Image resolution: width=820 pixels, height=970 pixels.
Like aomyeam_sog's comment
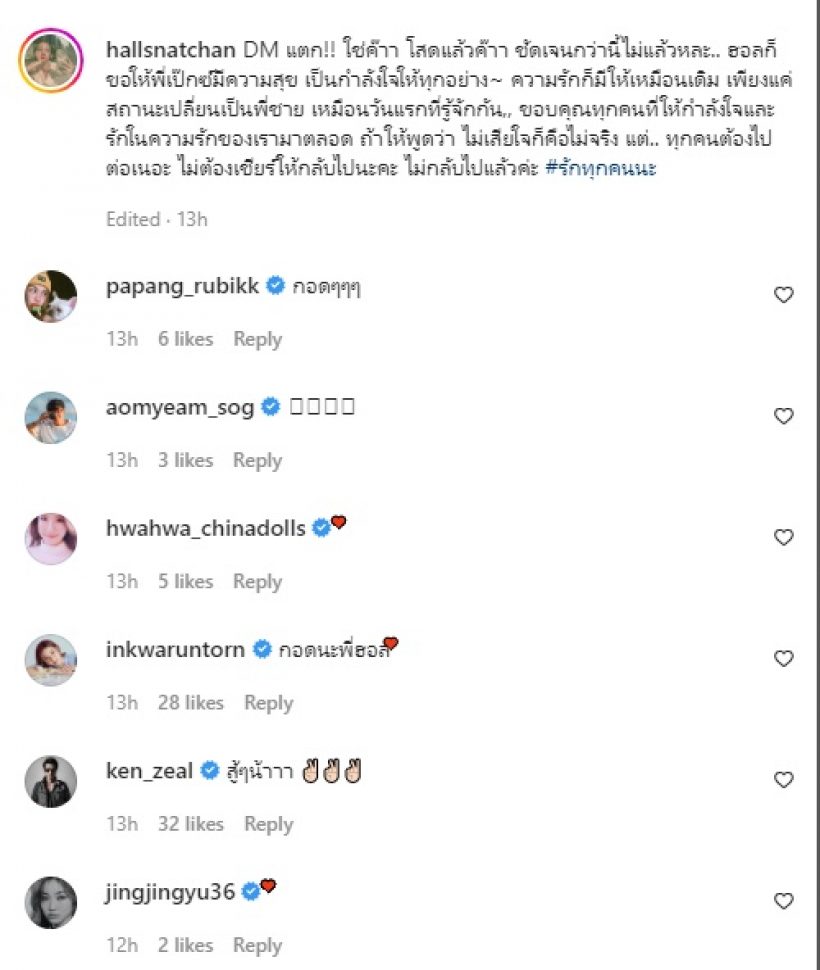pyautogui.click(x=784, y=416)
